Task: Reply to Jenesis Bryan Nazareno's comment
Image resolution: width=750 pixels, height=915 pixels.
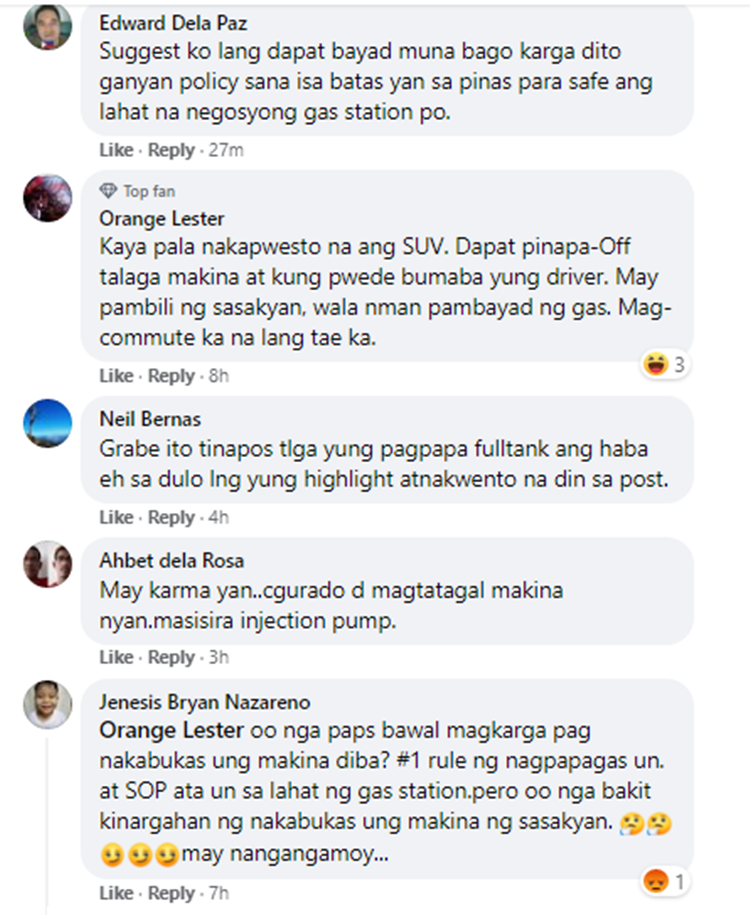Action: click(171, 893)
